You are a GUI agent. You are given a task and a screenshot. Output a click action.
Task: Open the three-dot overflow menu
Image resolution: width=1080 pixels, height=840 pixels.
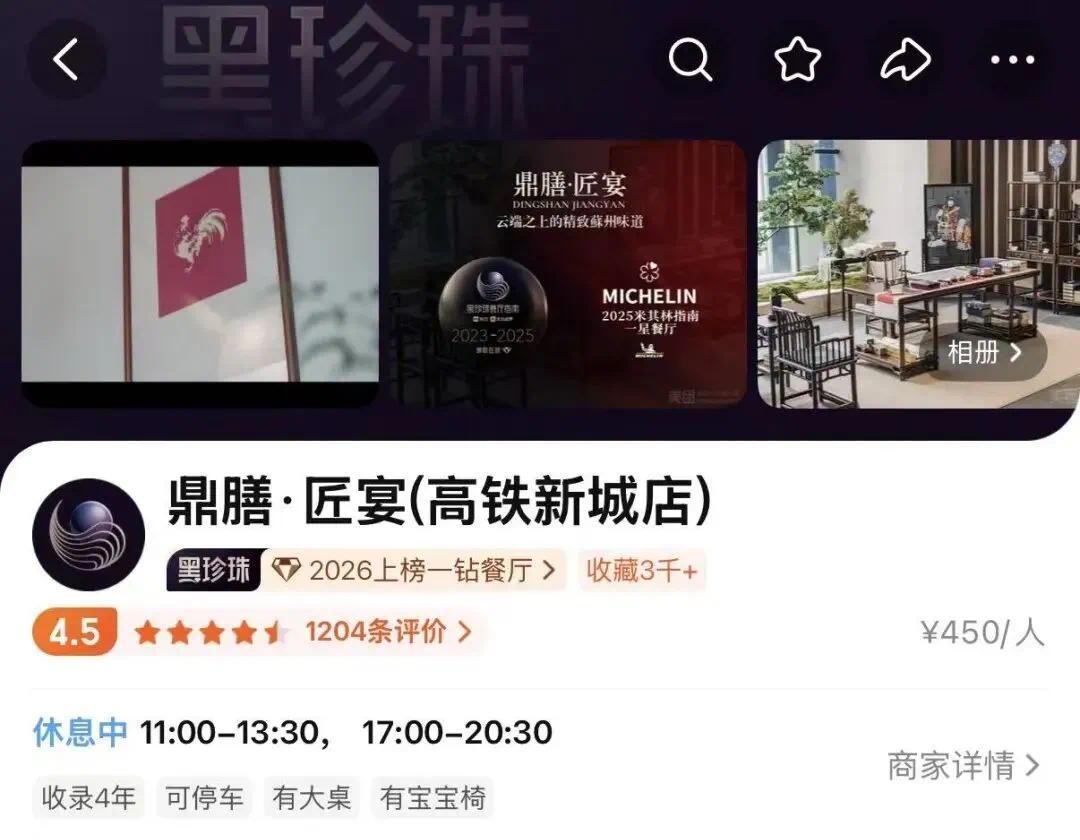pyautogui.click(x=1012, y=60)
